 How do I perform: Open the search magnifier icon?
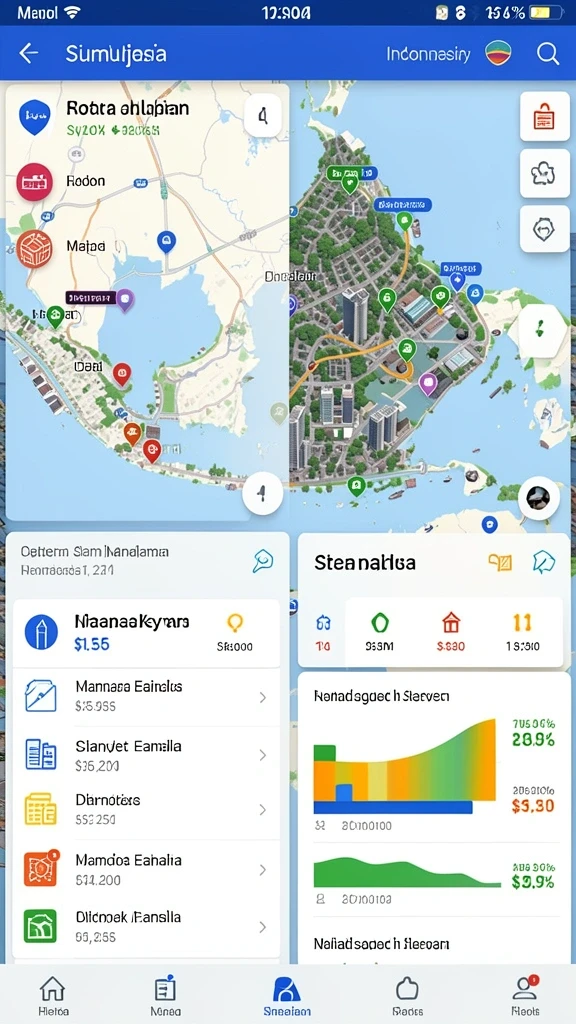point(548,54)
